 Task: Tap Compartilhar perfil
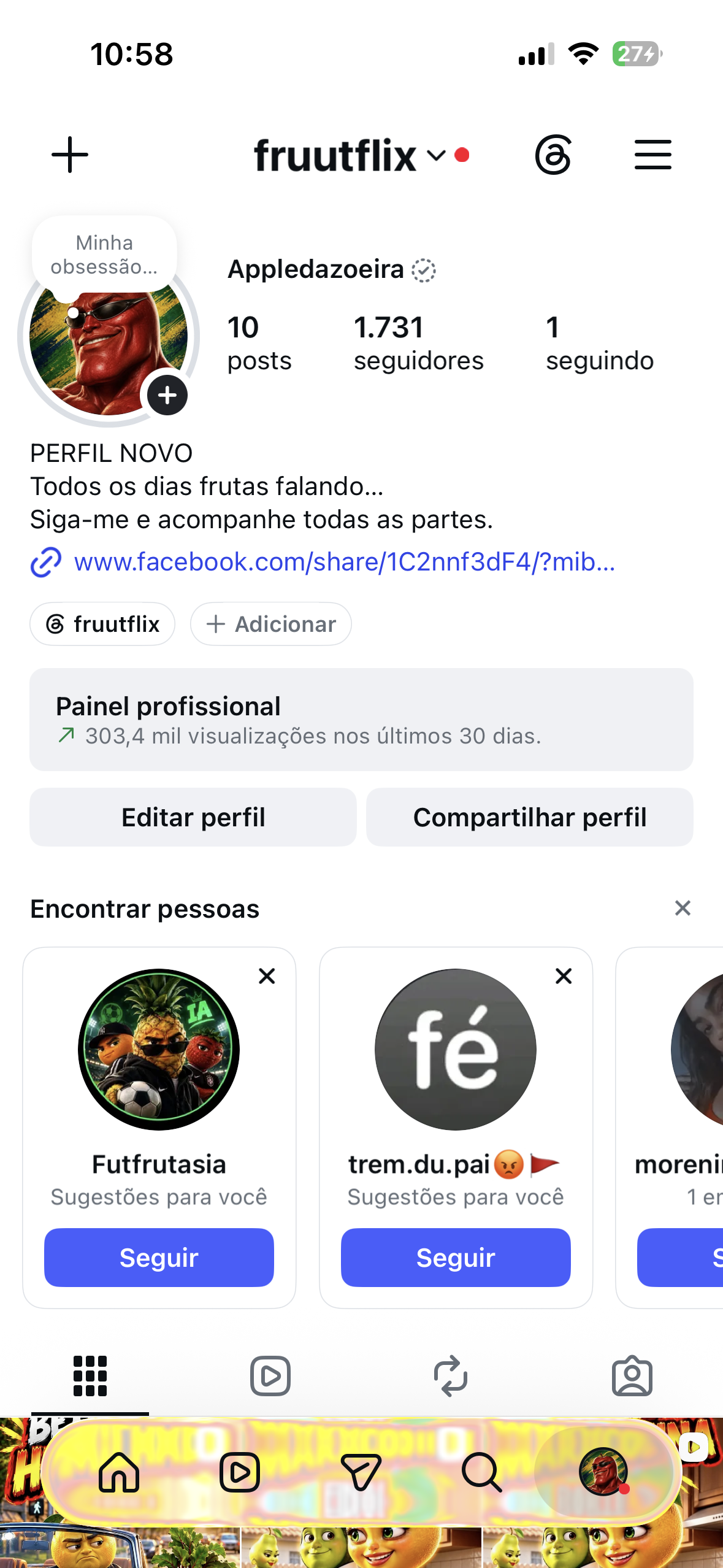(x=530, y=817)
